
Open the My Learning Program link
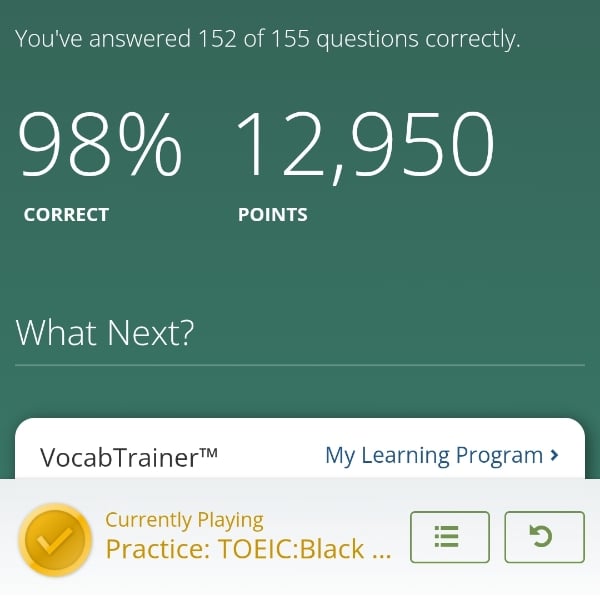click(441, 456)
